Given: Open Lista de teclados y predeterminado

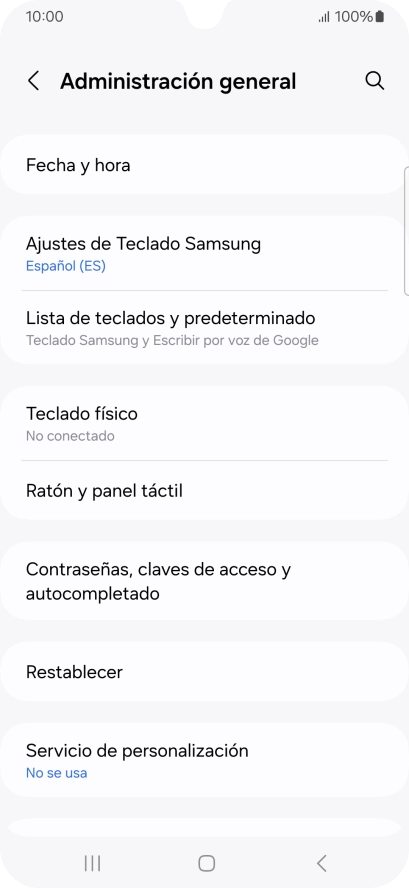Looking at the screenshot, I should coord(202,327).
